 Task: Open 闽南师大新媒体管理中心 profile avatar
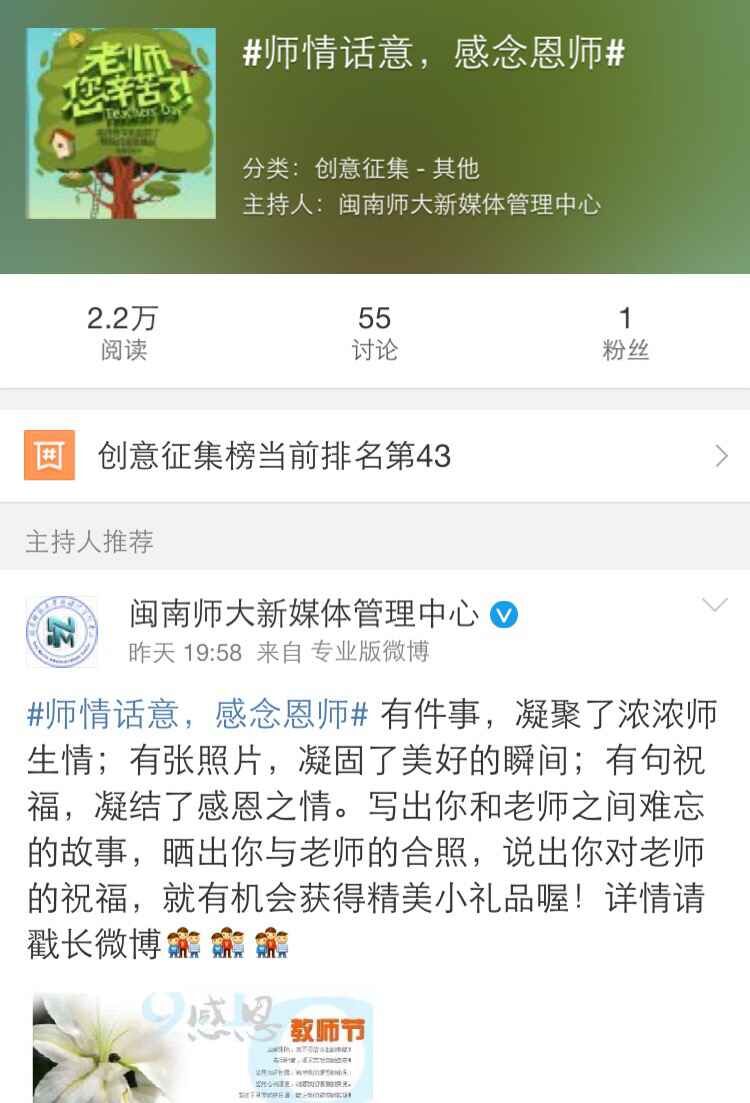tap(62, 631)
